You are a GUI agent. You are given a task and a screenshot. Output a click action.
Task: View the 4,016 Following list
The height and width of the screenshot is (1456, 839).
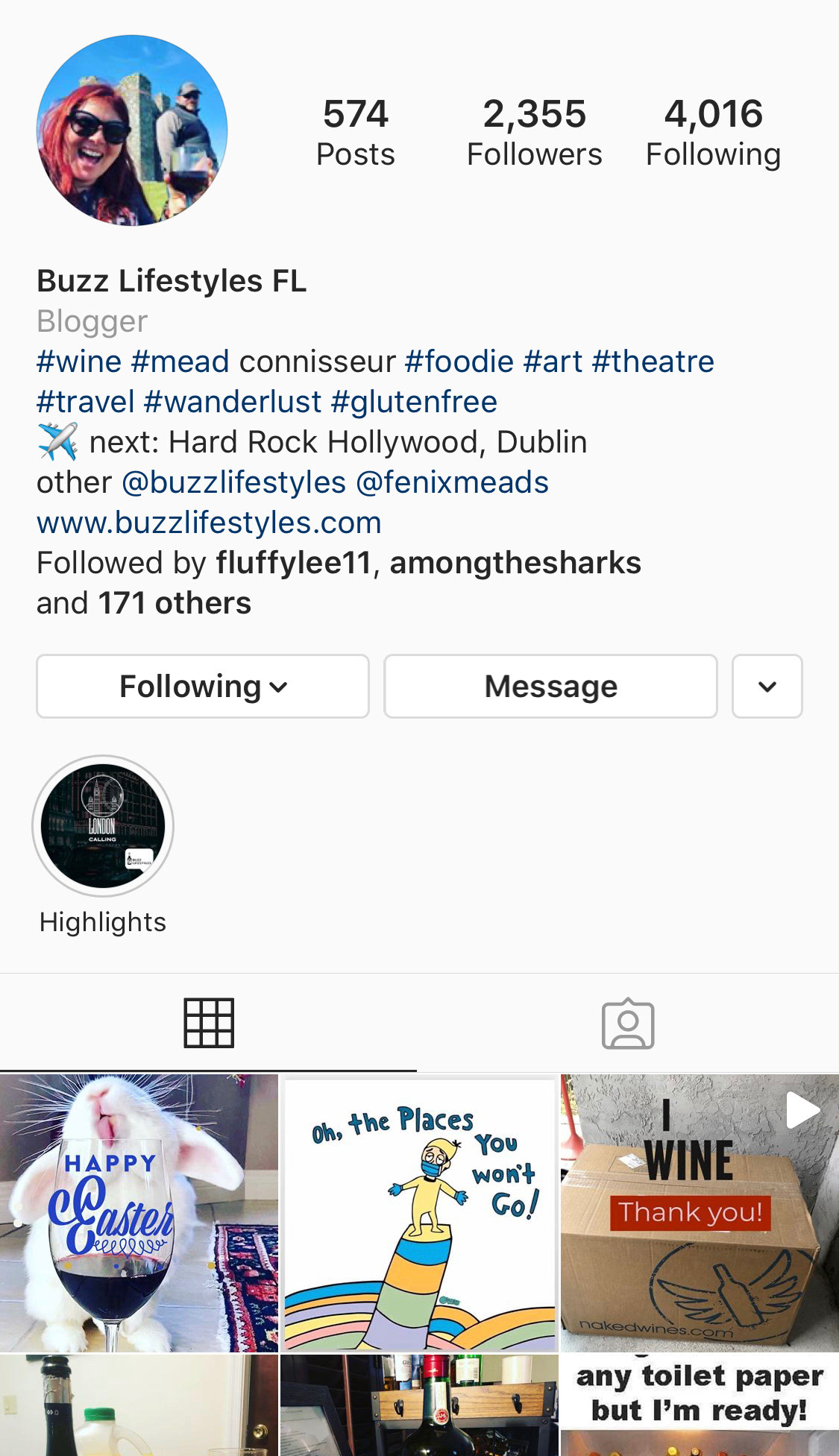(x=713, y=133)
